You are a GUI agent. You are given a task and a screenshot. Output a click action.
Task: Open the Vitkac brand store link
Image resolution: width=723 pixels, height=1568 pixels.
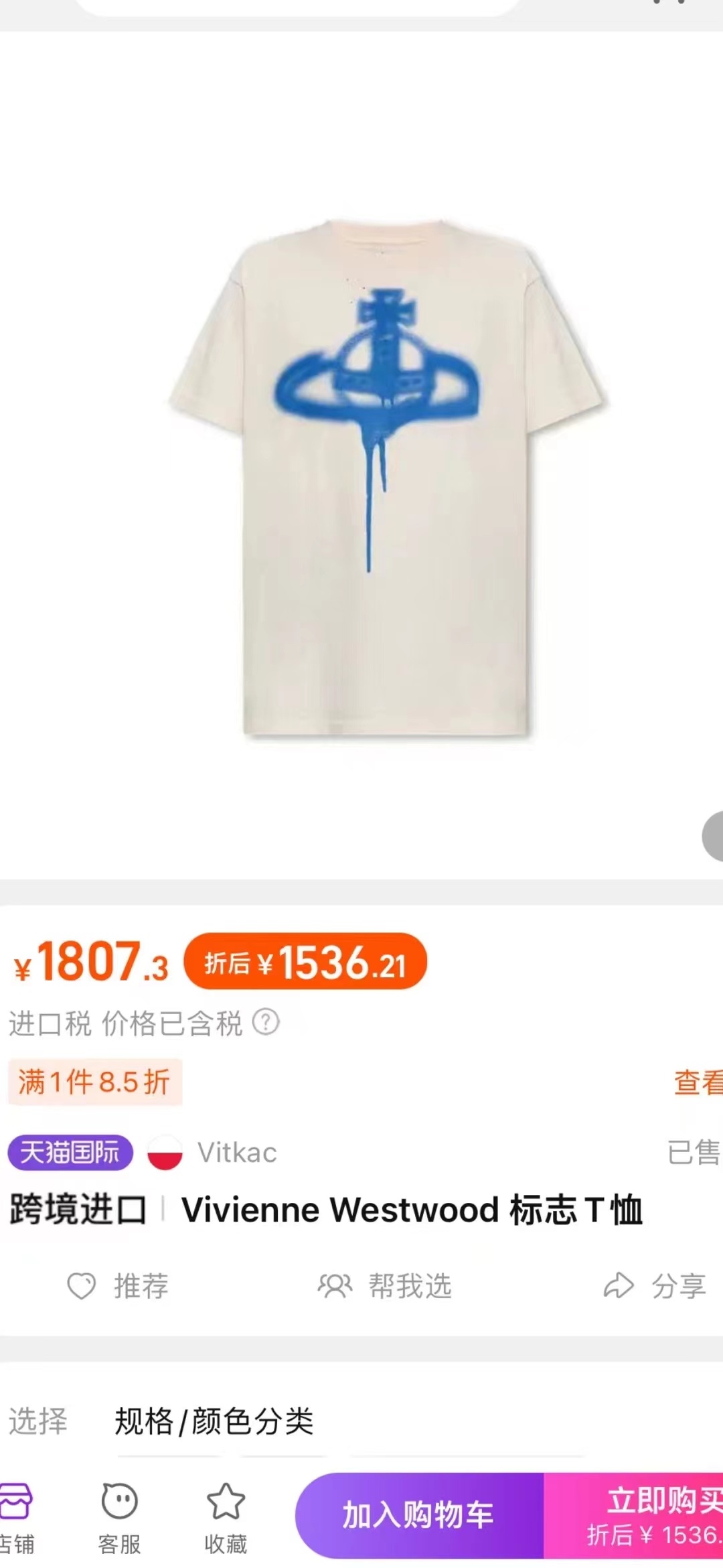pyautogui.click(x=236, y=1153)
